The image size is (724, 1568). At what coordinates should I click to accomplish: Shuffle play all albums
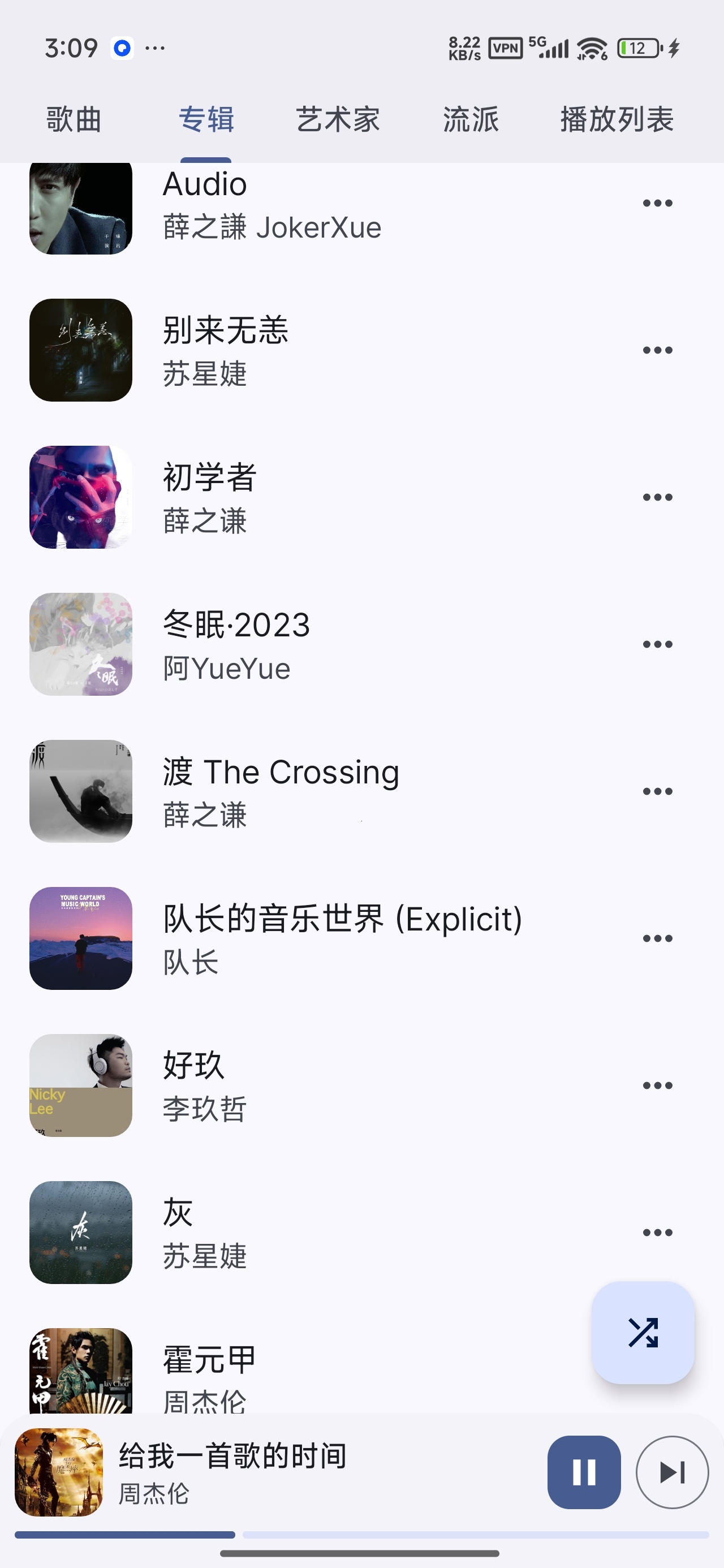coord(643,1333)
